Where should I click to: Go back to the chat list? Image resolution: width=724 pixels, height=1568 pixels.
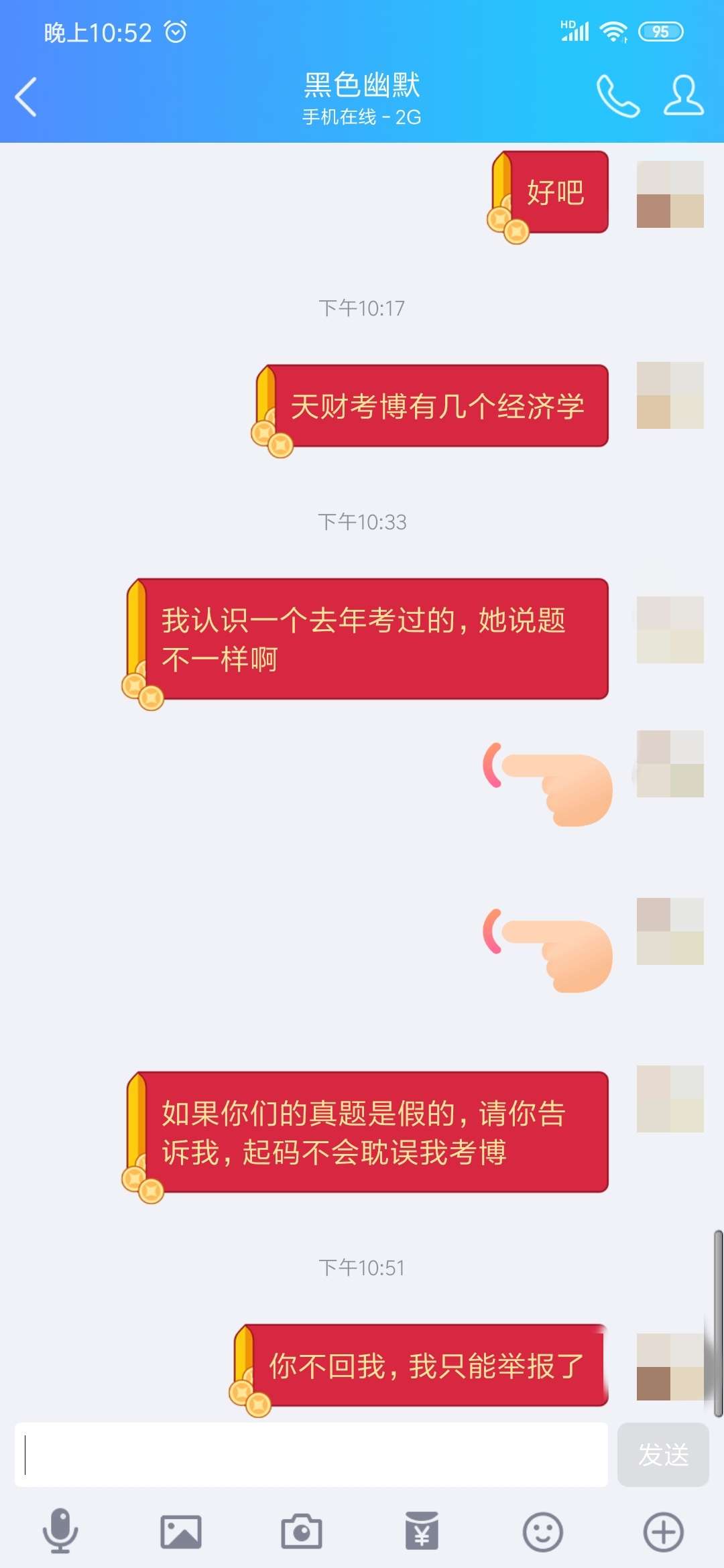pyautogui.click(x=27, y=97)
